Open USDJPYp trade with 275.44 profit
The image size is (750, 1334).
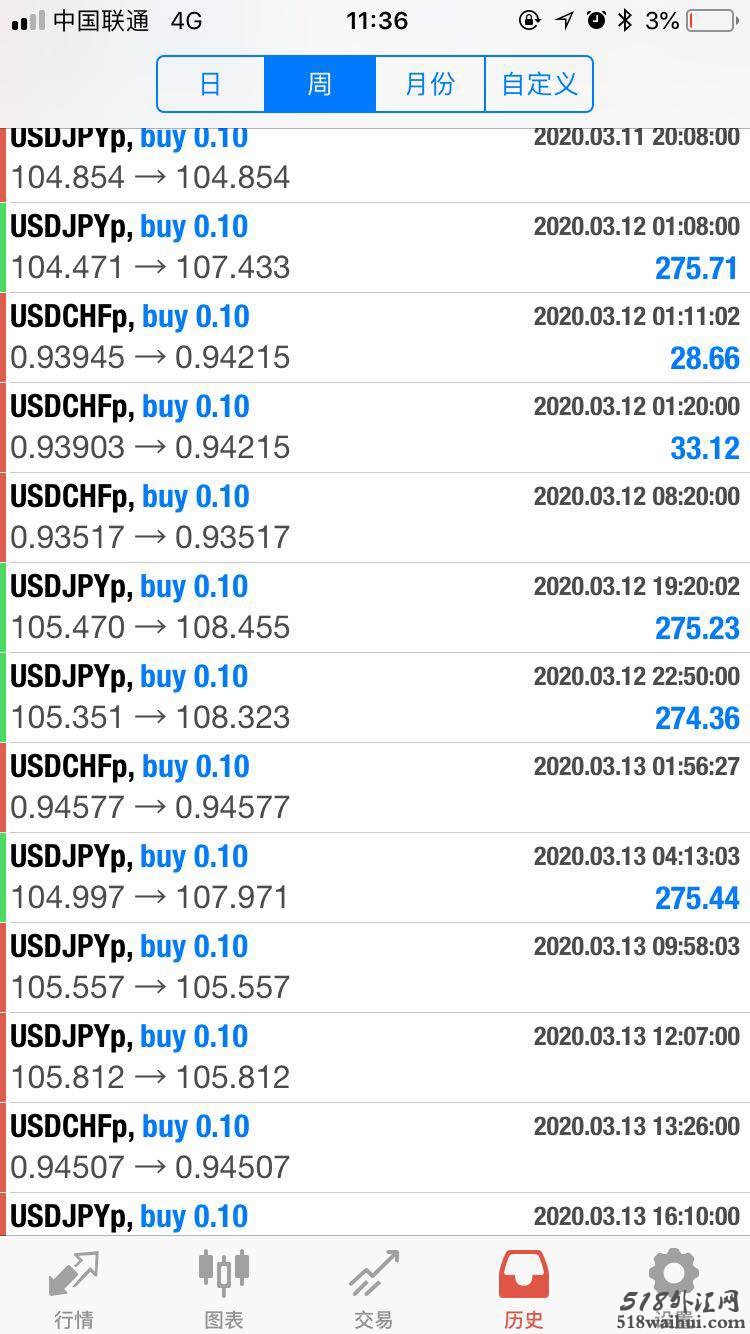click(x=375, y=878)
